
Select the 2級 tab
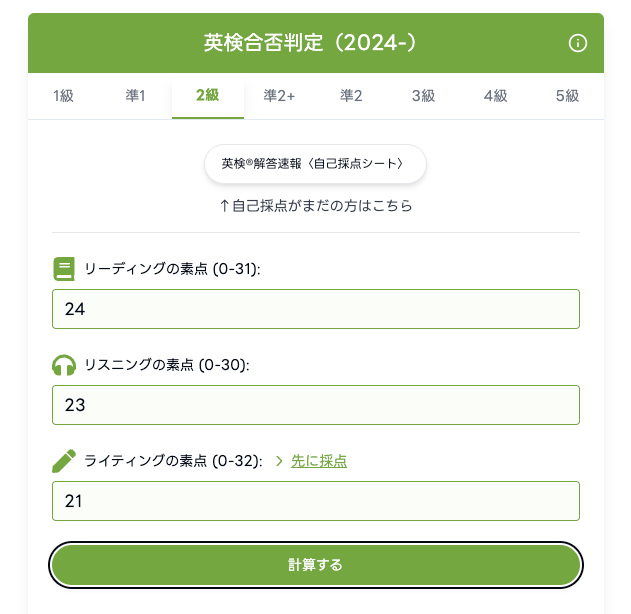point(207,96)
